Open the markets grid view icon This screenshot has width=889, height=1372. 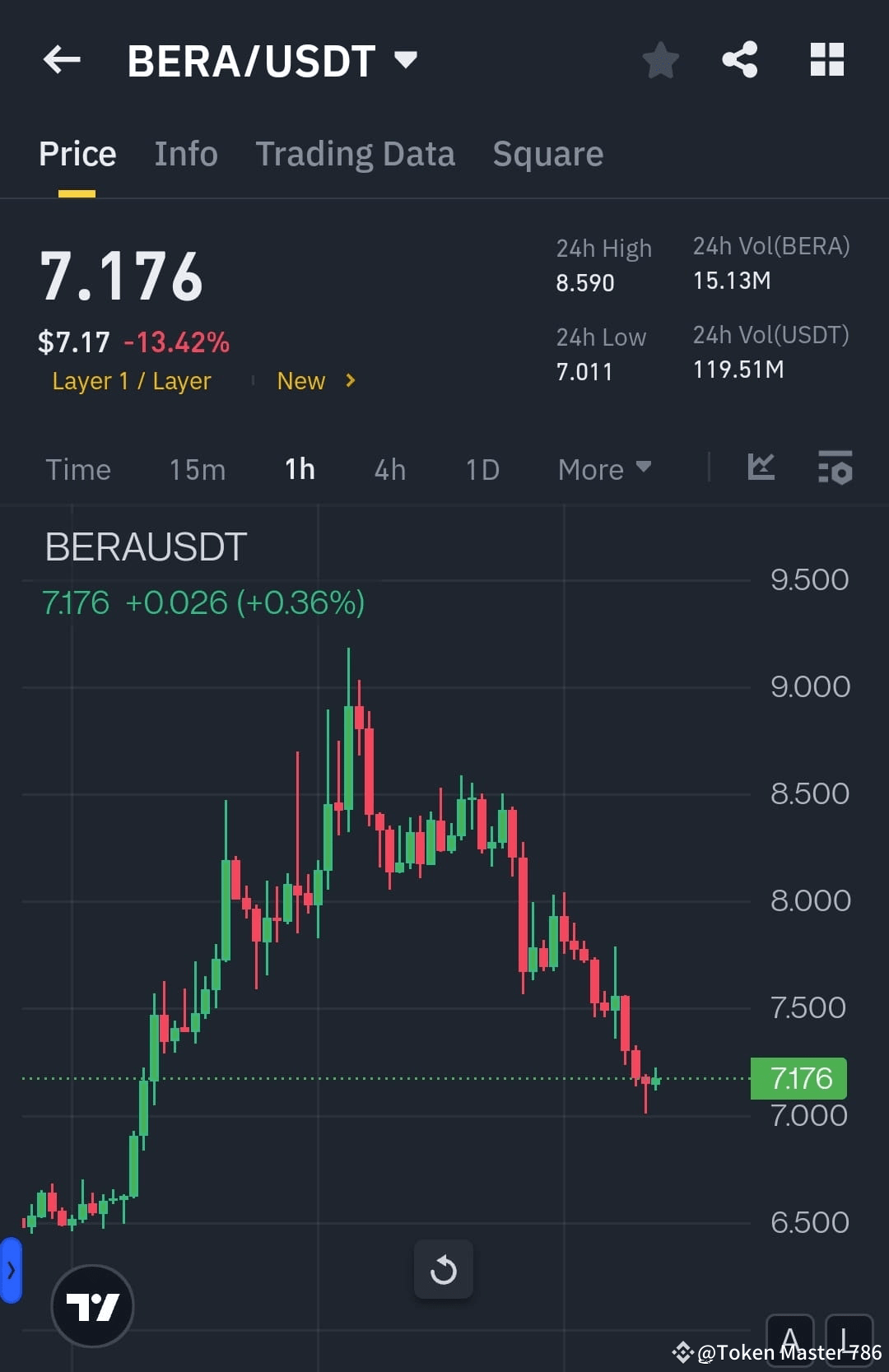826,59
